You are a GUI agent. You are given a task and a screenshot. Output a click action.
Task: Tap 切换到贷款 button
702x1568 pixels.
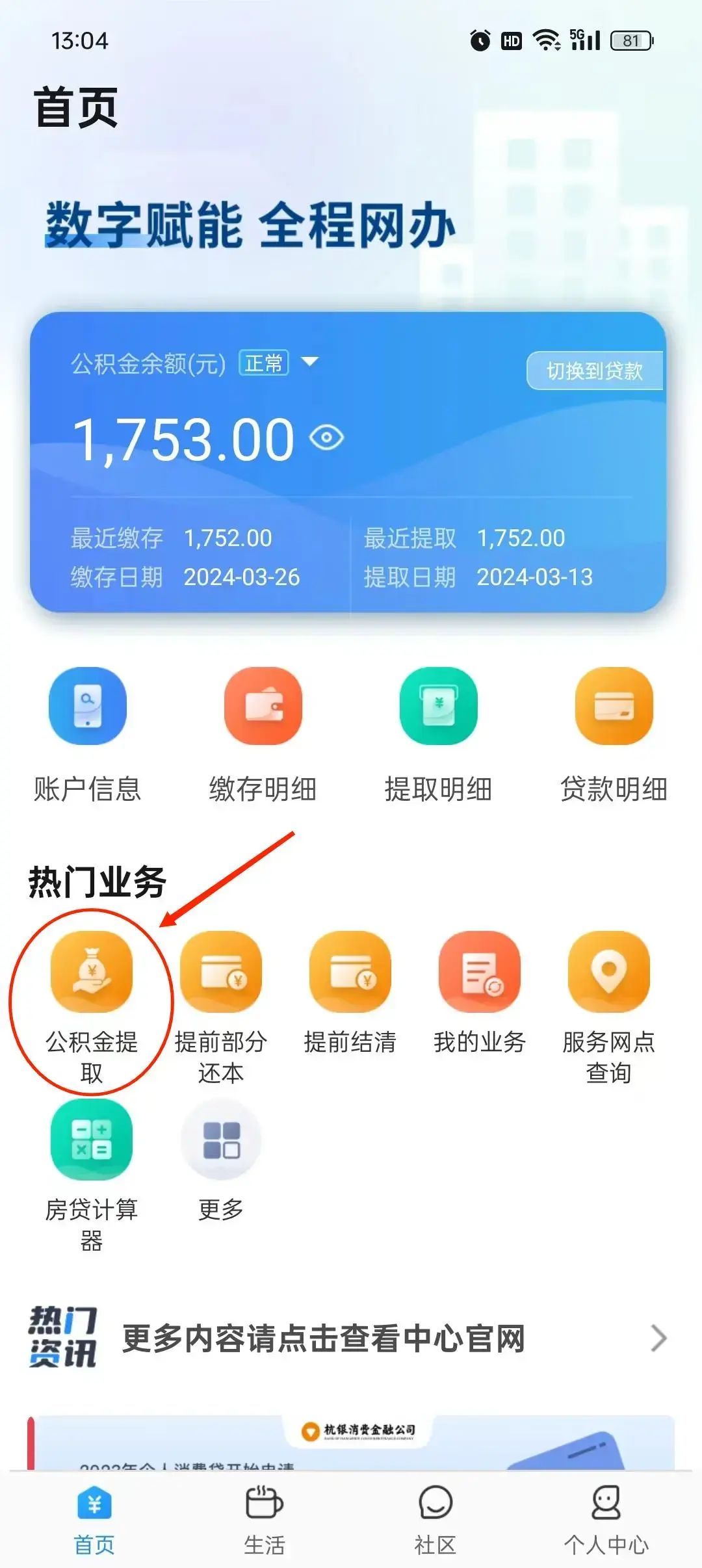pyautogui.click(x=594, y=371)
